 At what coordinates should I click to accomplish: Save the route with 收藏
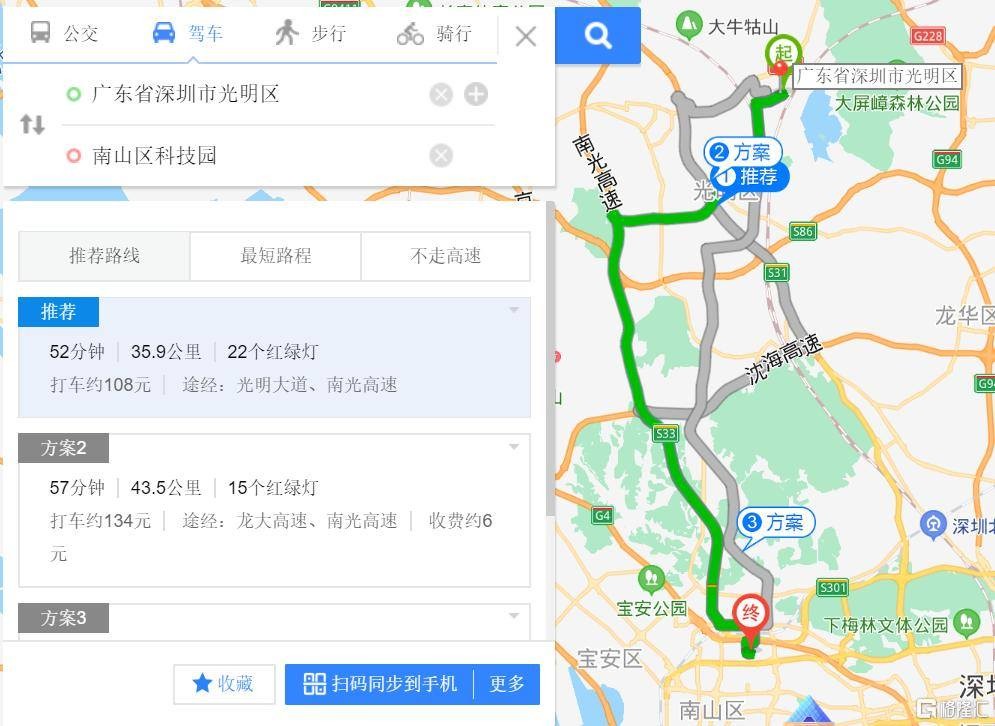[x=224, y=684]
